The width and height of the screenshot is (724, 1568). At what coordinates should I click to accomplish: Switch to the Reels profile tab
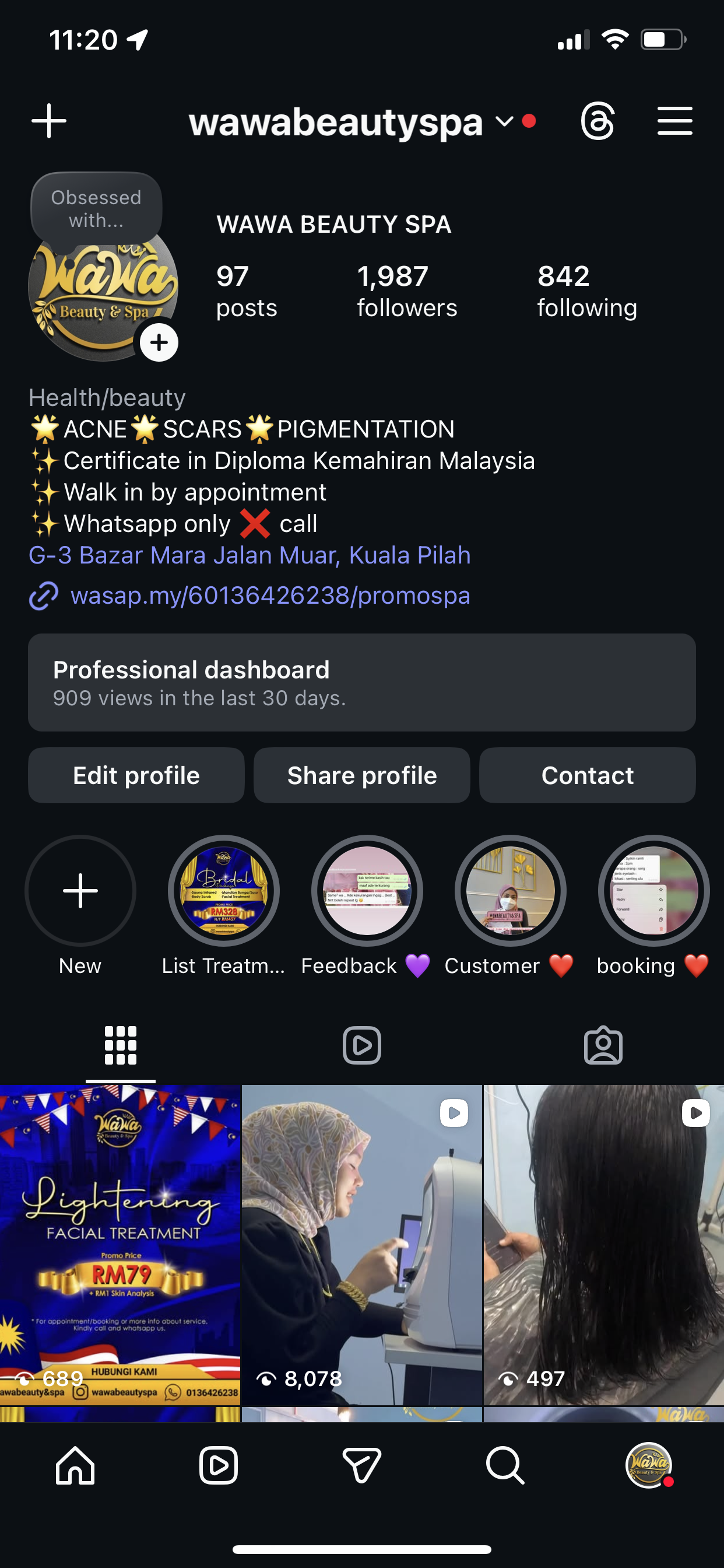coord(361,1045)
